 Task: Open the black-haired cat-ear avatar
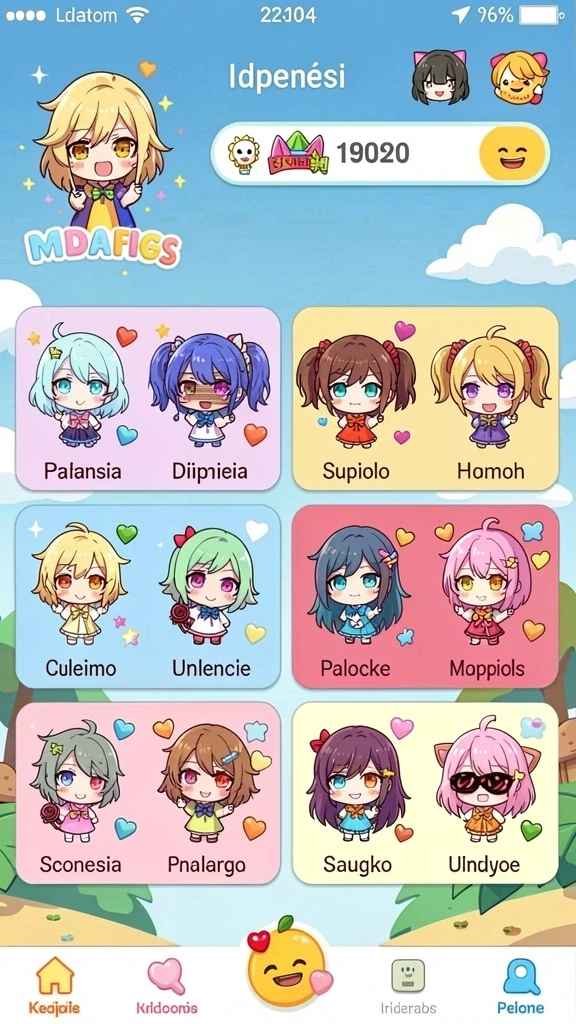(439, 77)
